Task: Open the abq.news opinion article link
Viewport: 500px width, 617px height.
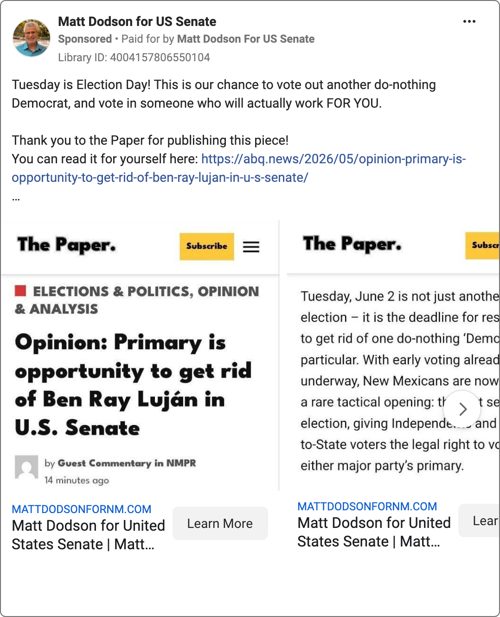Action: (x=238, y=168)
